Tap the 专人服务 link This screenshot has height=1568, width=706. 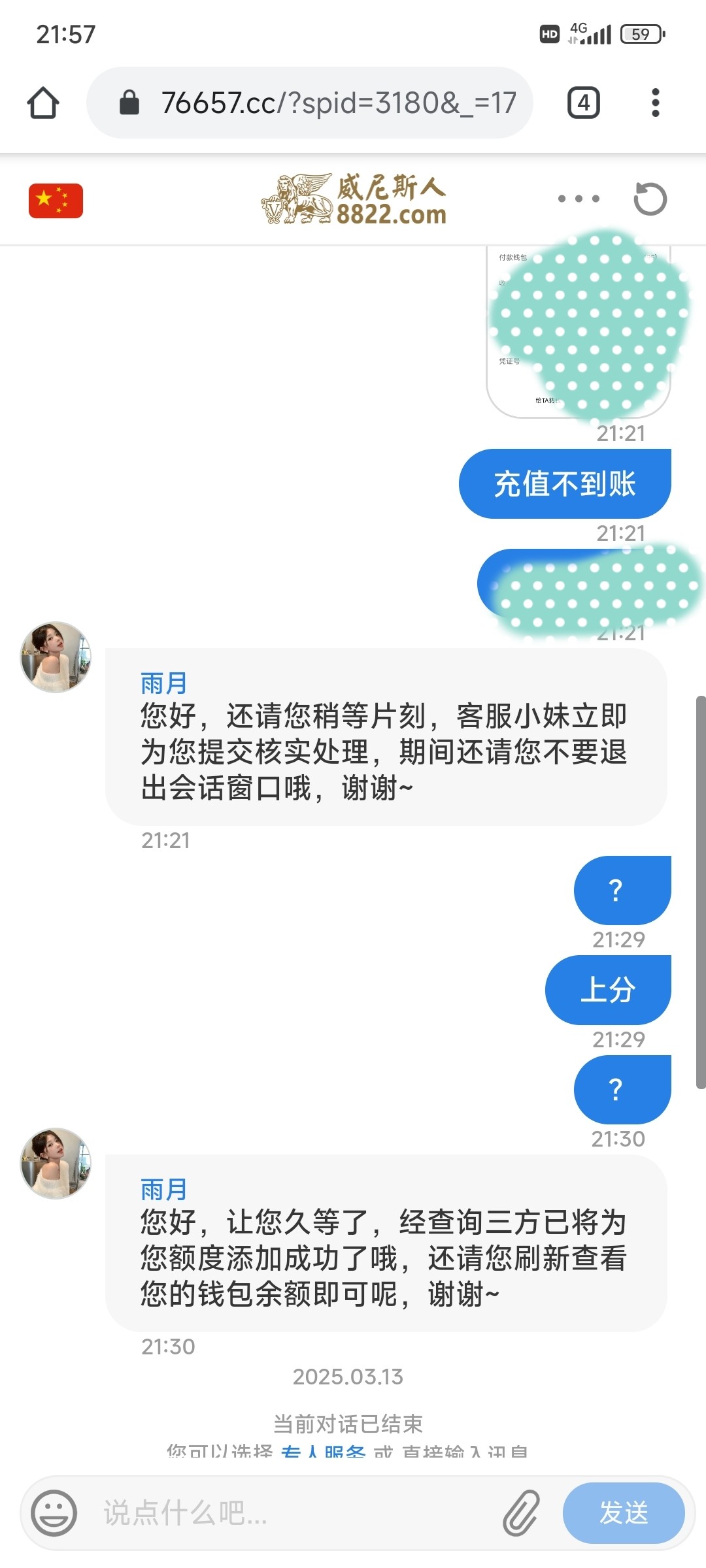click(323, 1453)
